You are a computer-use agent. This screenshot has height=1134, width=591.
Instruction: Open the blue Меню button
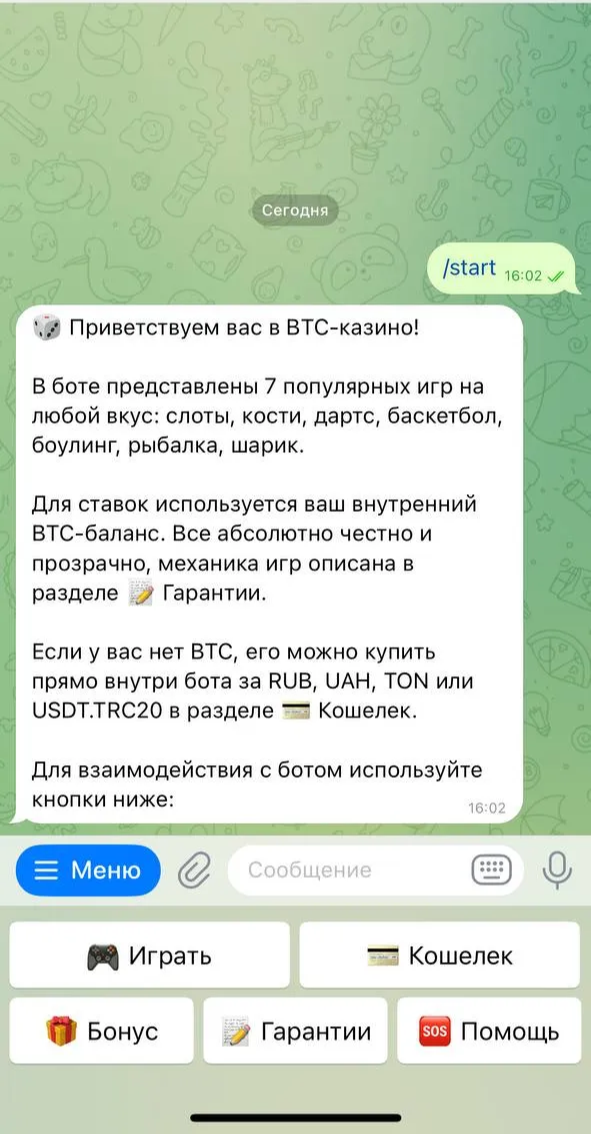click(88, 870)
